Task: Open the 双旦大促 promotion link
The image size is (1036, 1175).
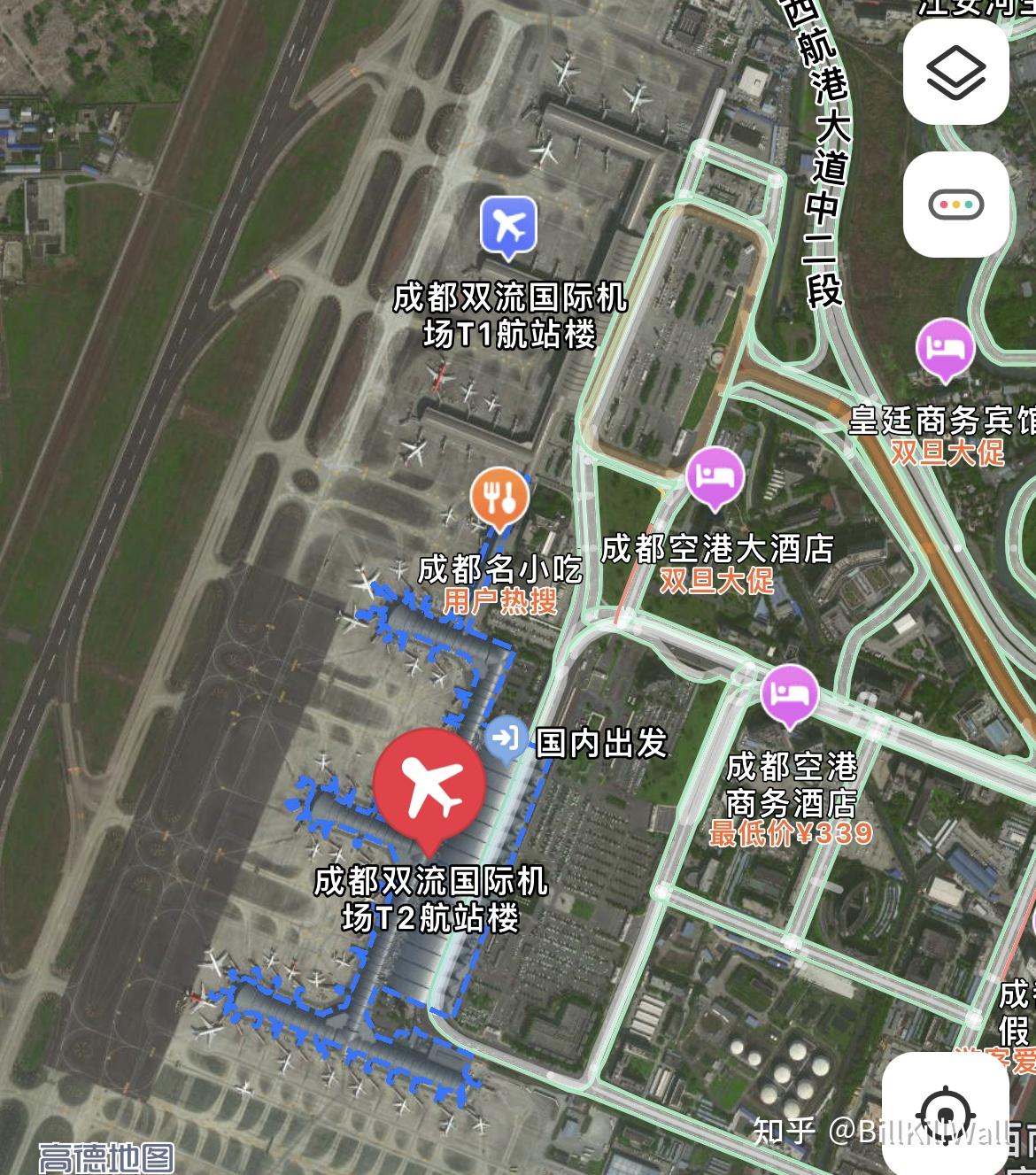Action: point(717,580)
